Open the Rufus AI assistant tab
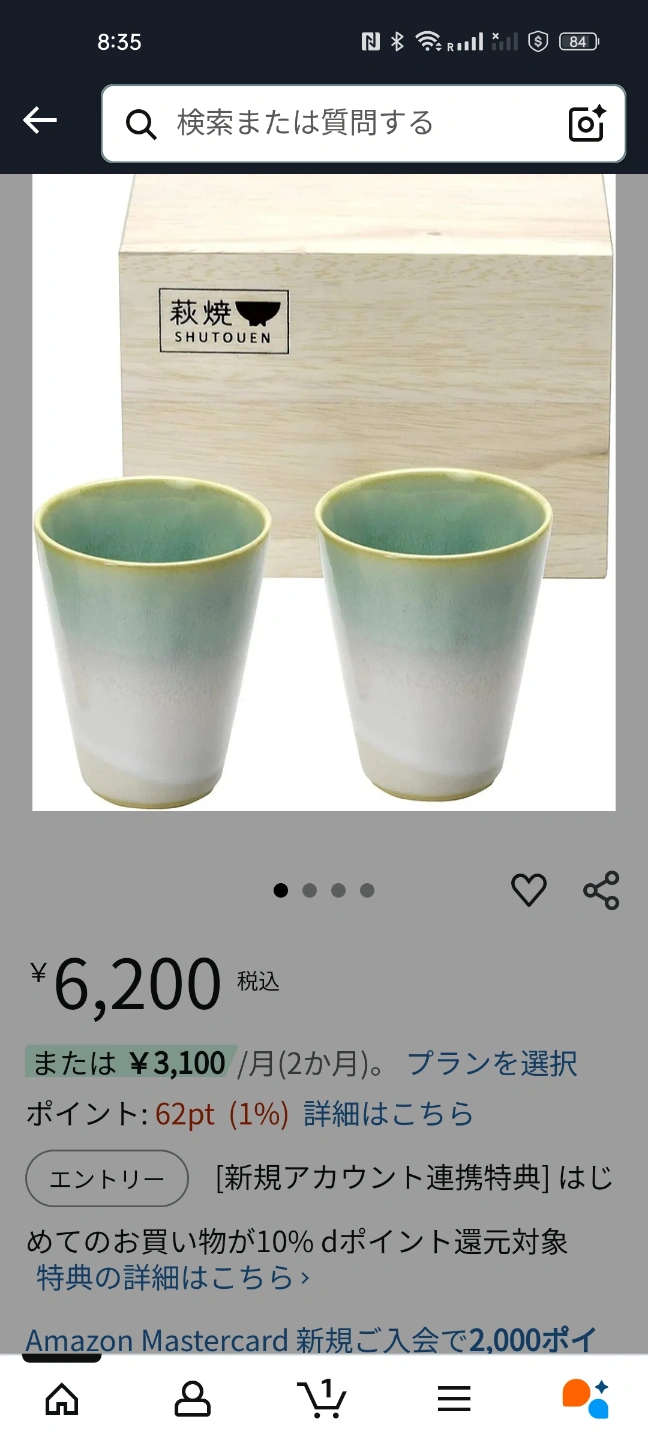Screen dimensions: 648x1440 (585, 1398)
